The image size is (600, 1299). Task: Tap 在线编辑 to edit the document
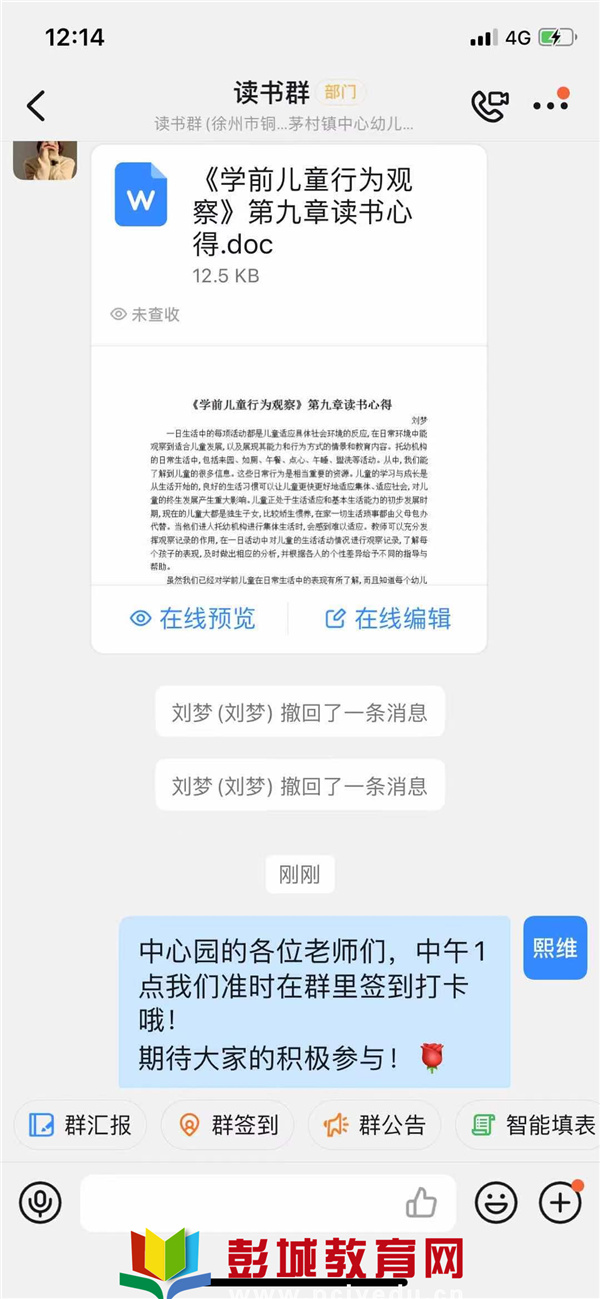(x=388, y=618)
